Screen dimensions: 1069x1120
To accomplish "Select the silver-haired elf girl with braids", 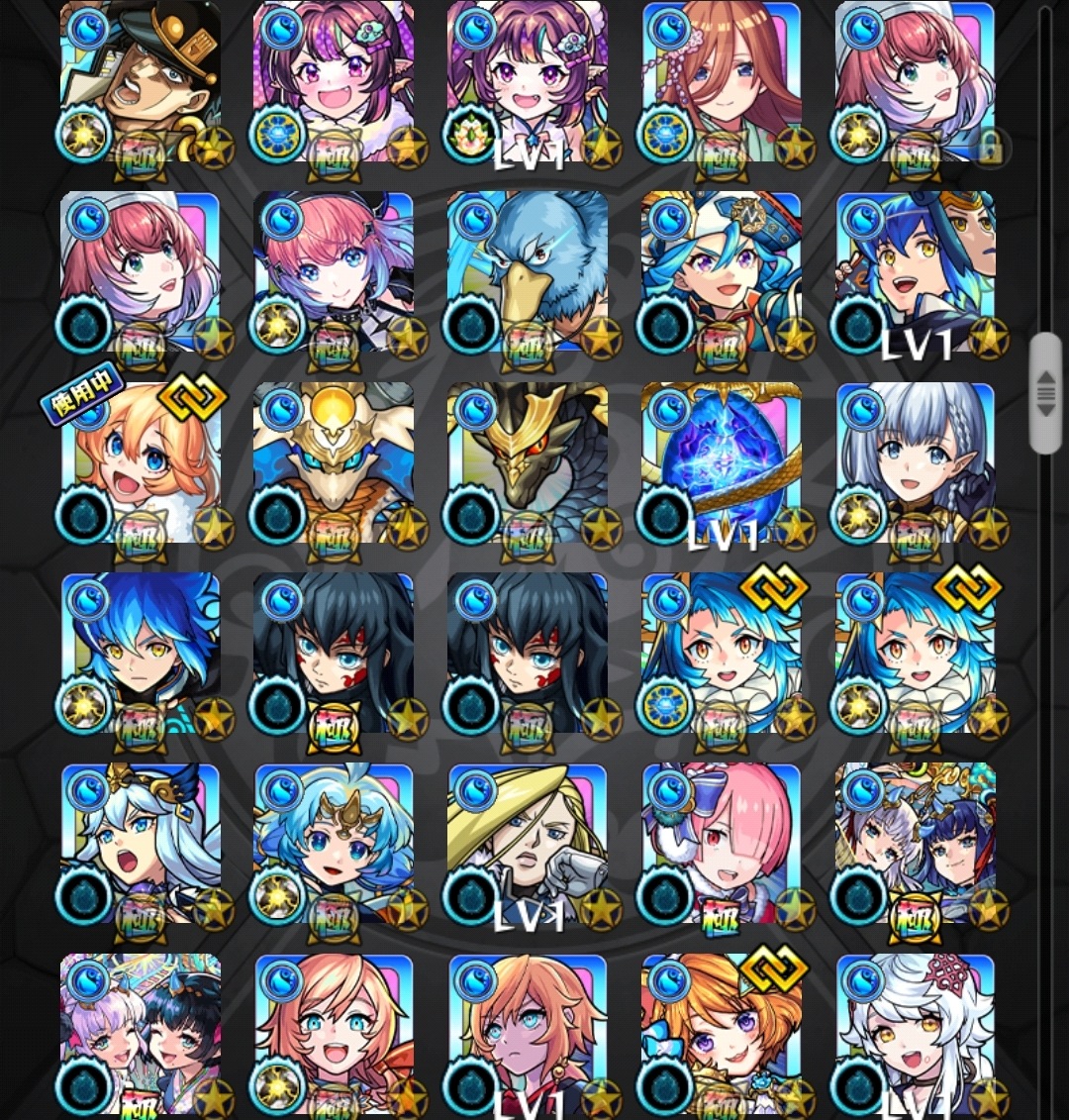I will tap(915, 463).
